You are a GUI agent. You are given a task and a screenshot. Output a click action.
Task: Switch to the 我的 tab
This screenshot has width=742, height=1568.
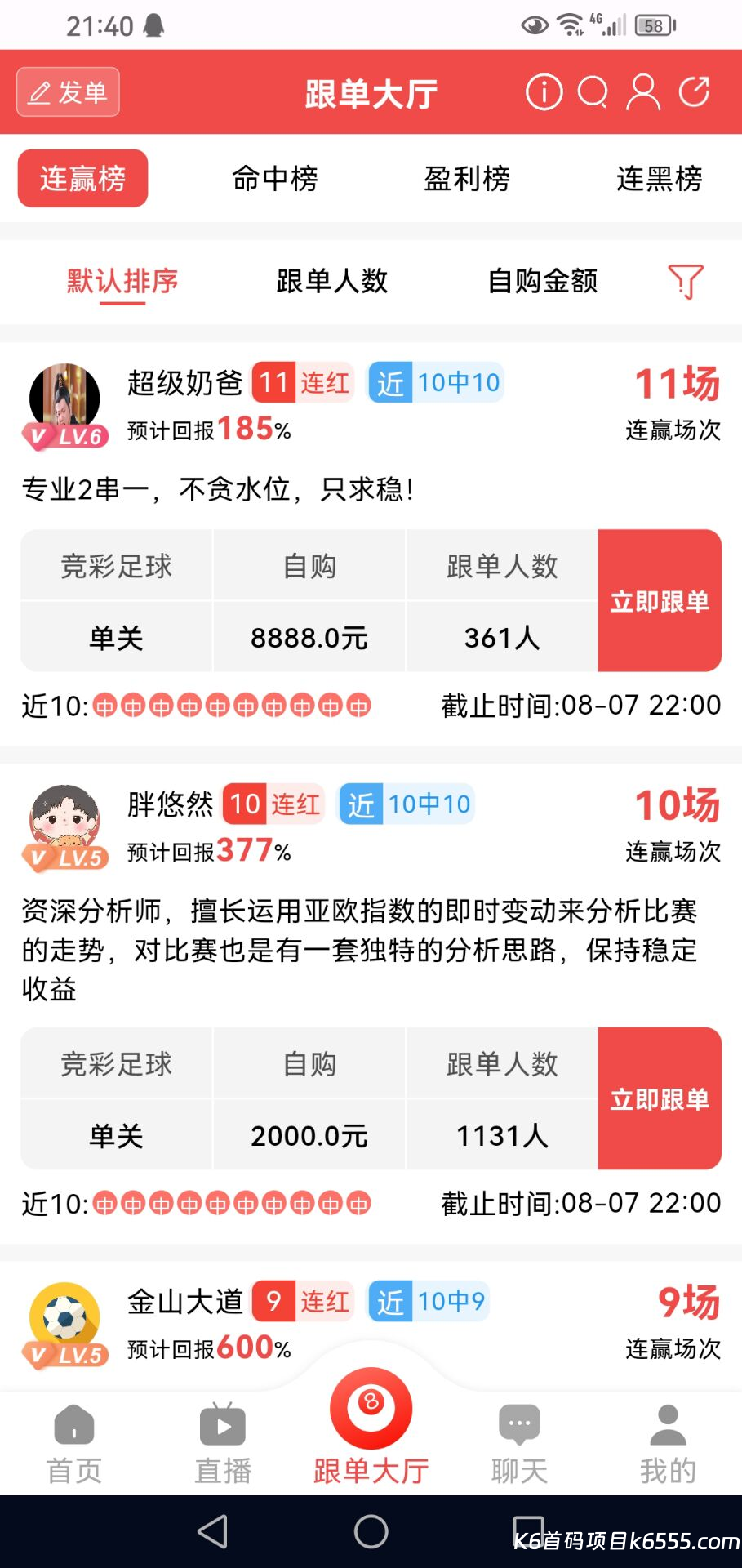668,1443
